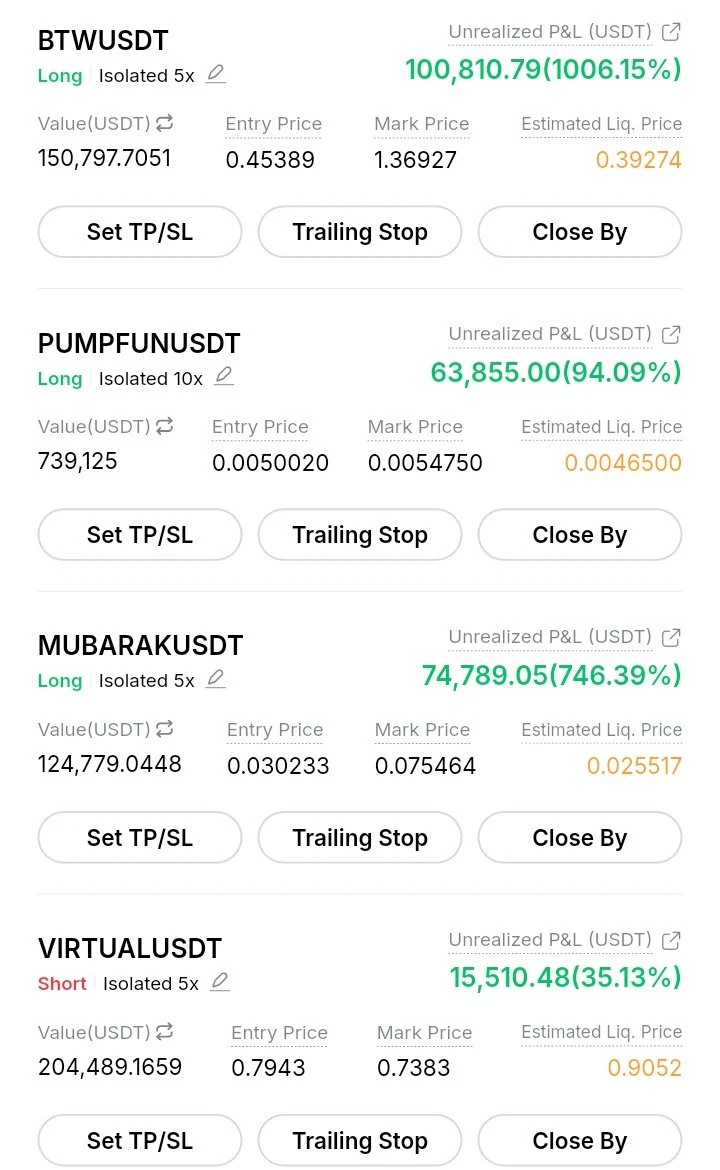The height and width of the screenshot is (1170, 720).
Task: Edit leverage for the BTWUSDT position
Action: (216, 74)
